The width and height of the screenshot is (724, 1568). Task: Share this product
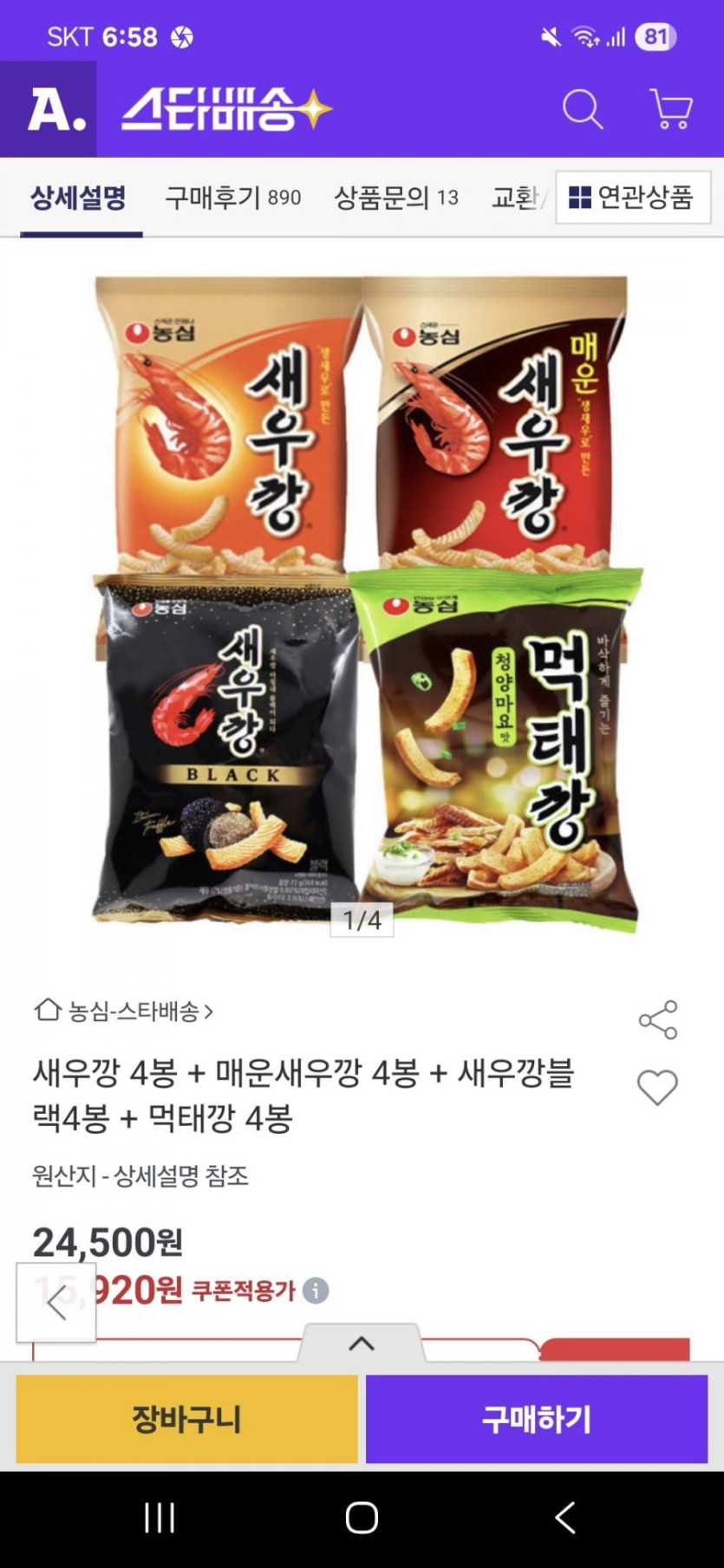[657, 1019]
